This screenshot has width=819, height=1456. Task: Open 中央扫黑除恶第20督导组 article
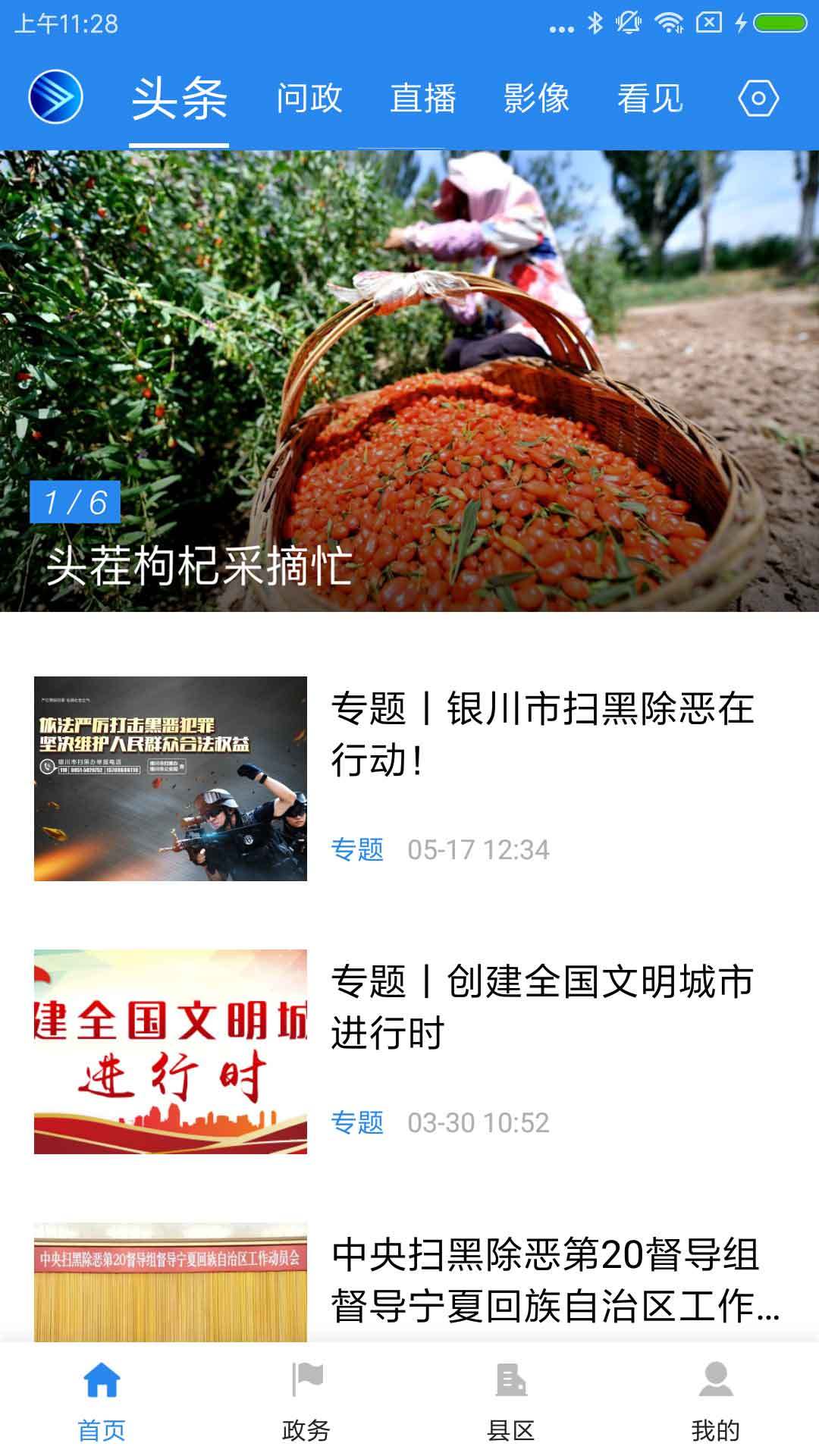[x=409, y=1282]
